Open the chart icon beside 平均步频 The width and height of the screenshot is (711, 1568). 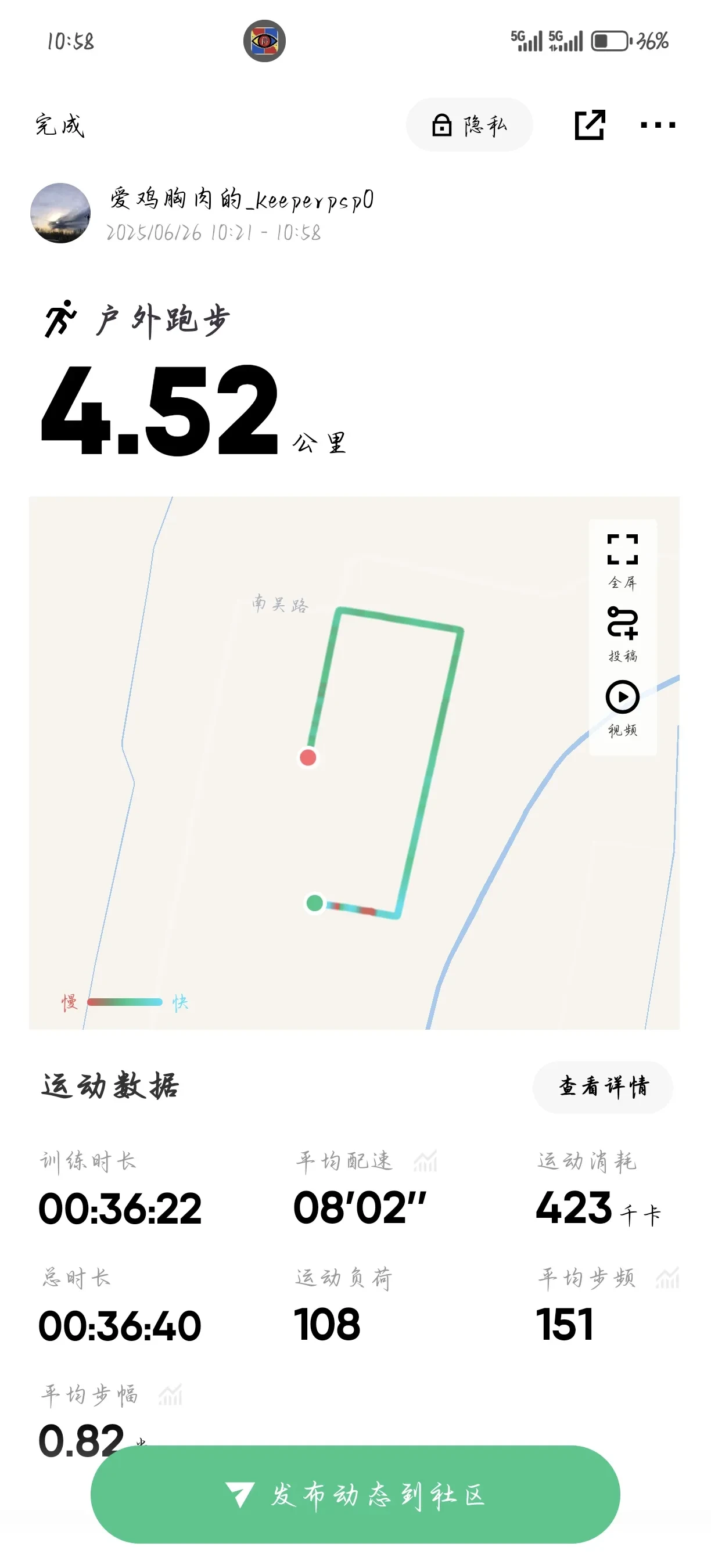(667, 1278)
